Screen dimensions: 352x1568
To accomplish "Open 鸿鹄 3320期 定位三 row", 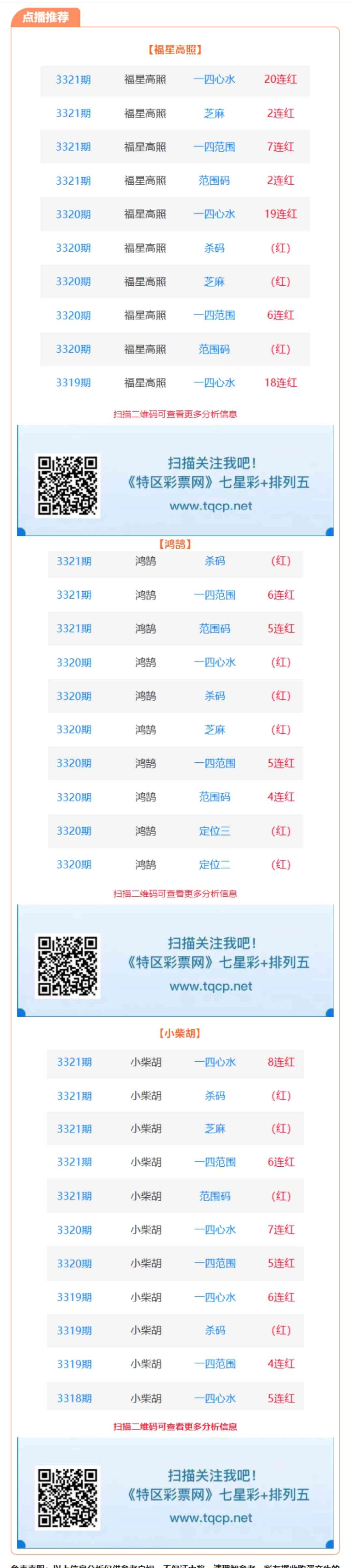I will pyautogui.click(x=175, y=831).
